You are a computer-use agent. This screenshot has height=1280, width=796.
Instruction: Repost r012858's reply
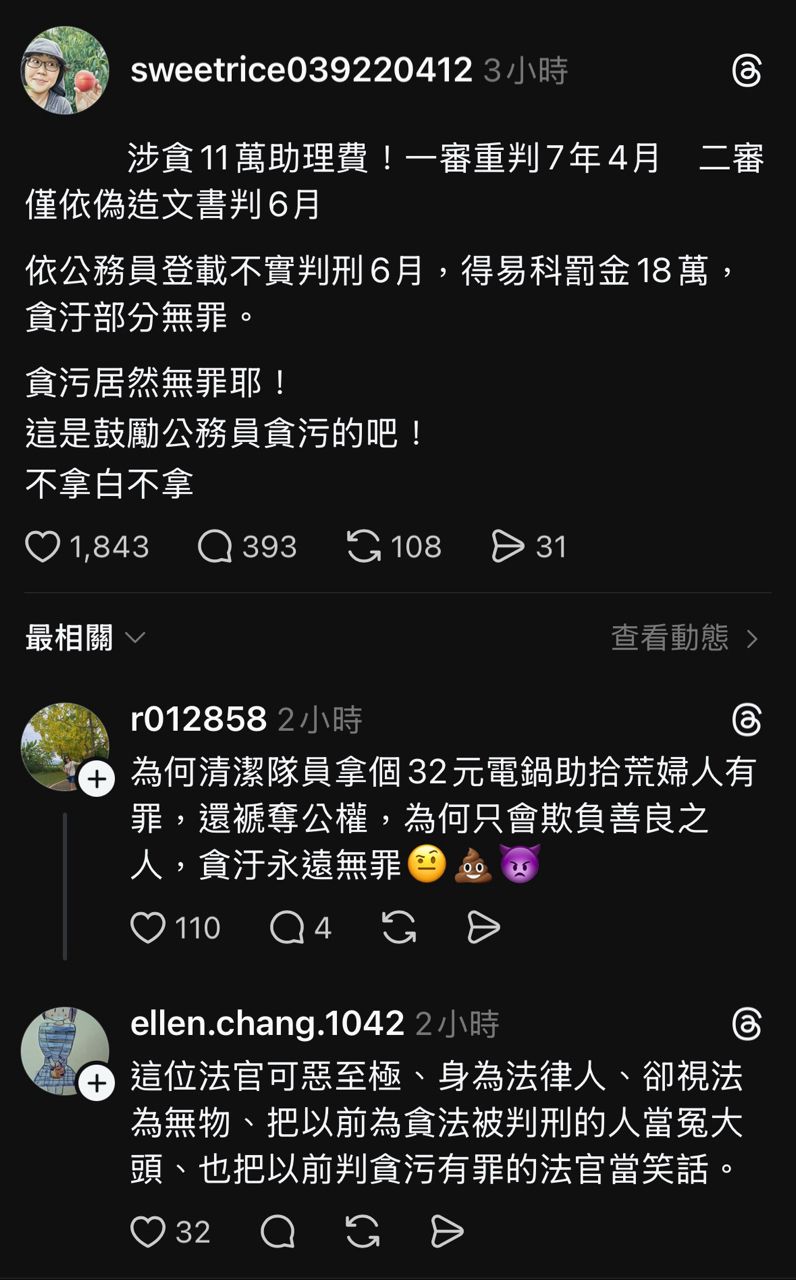pyautogui.click(x=398, y=928)
